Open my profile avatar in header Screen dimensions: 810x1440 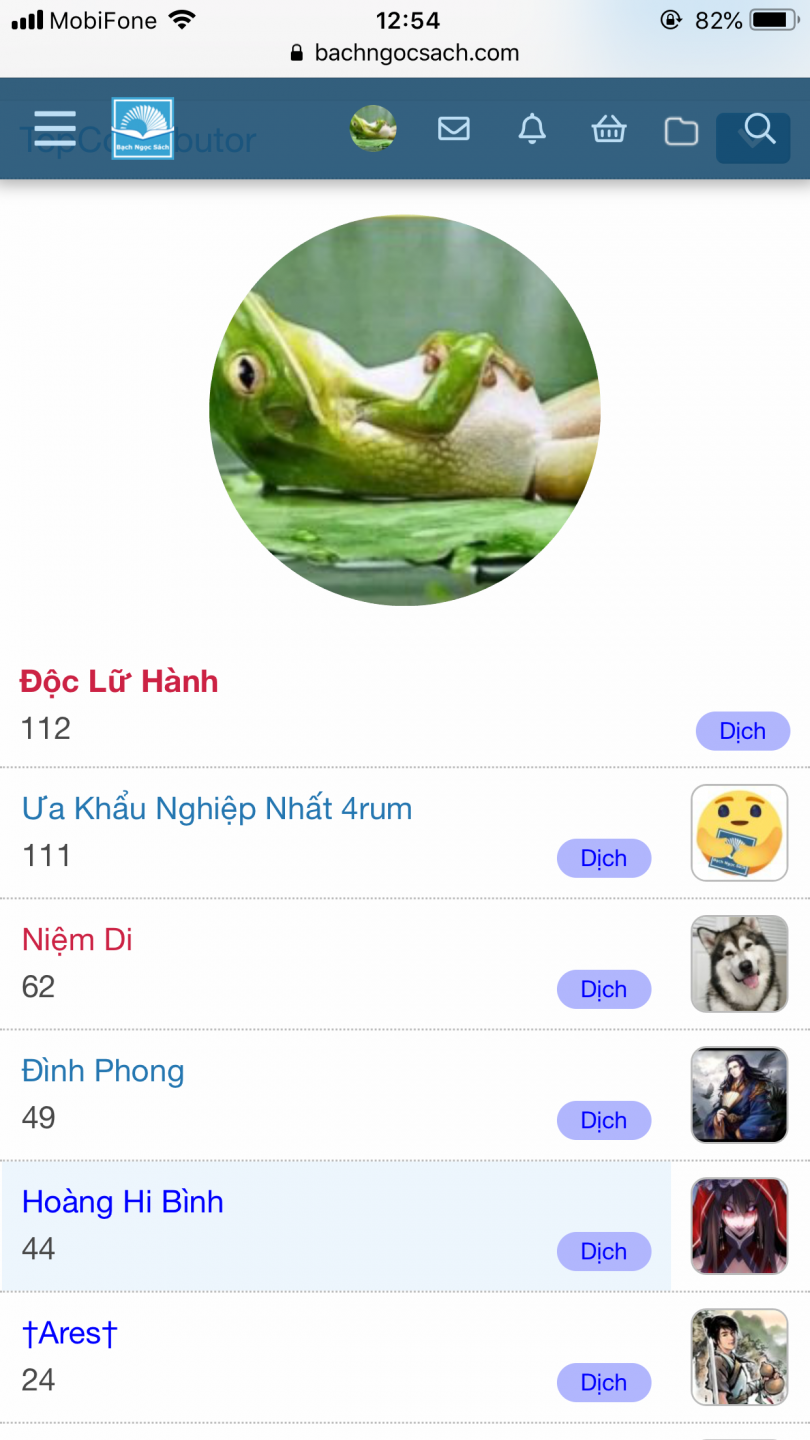(373, 129)
